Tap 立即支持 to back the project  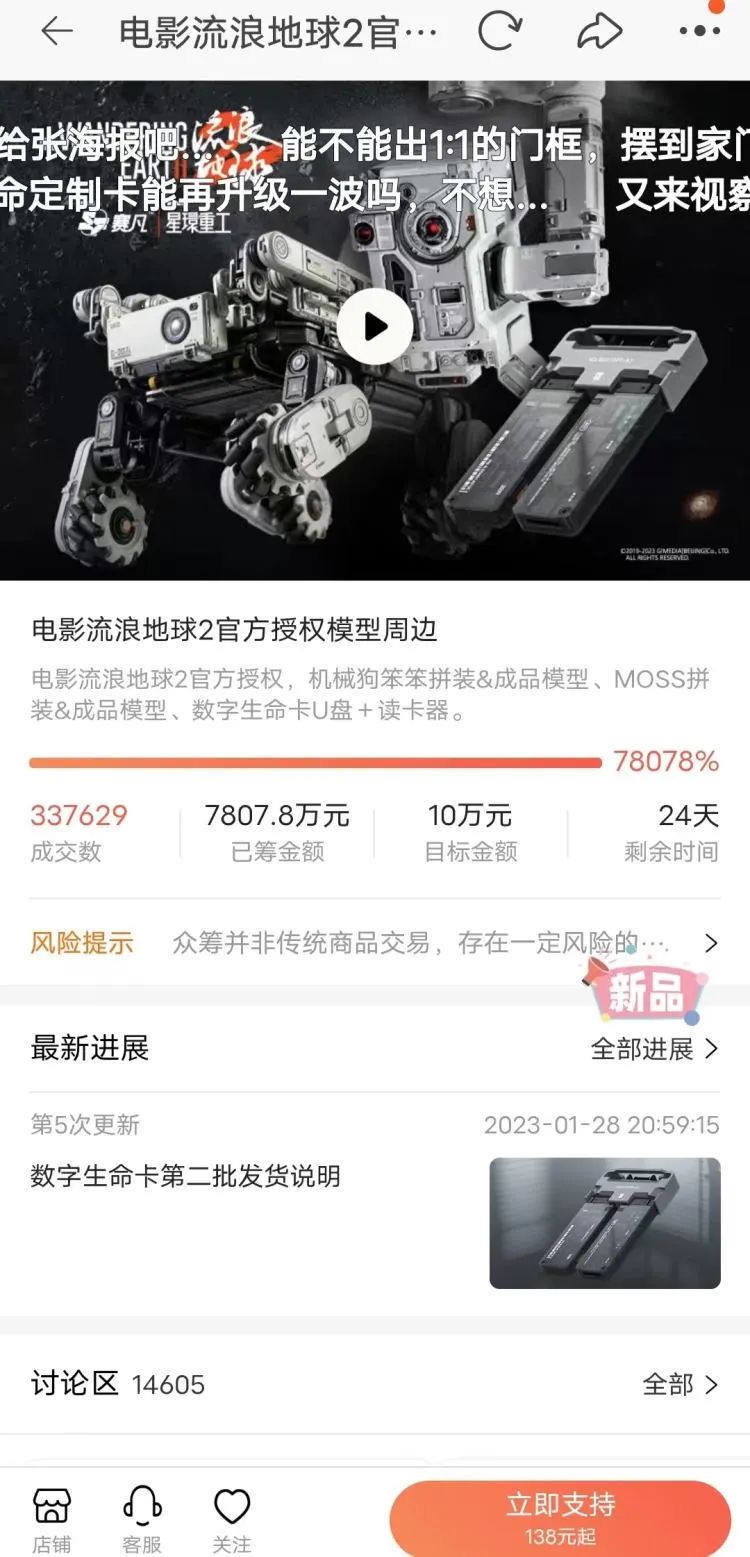[560, 1517]
